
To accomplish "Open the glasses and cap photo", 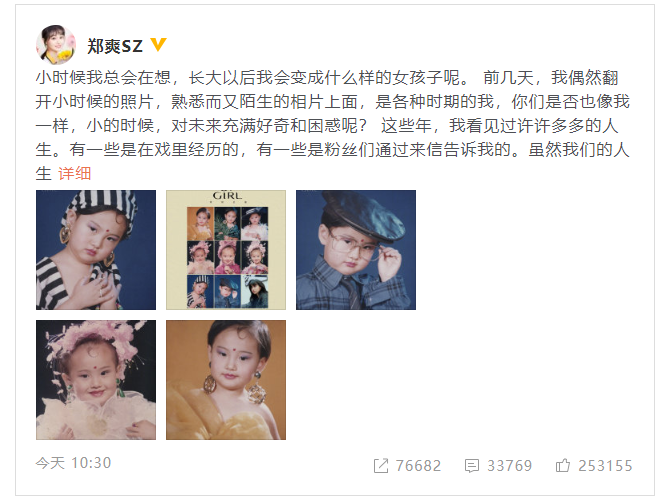I will point(356,250).
